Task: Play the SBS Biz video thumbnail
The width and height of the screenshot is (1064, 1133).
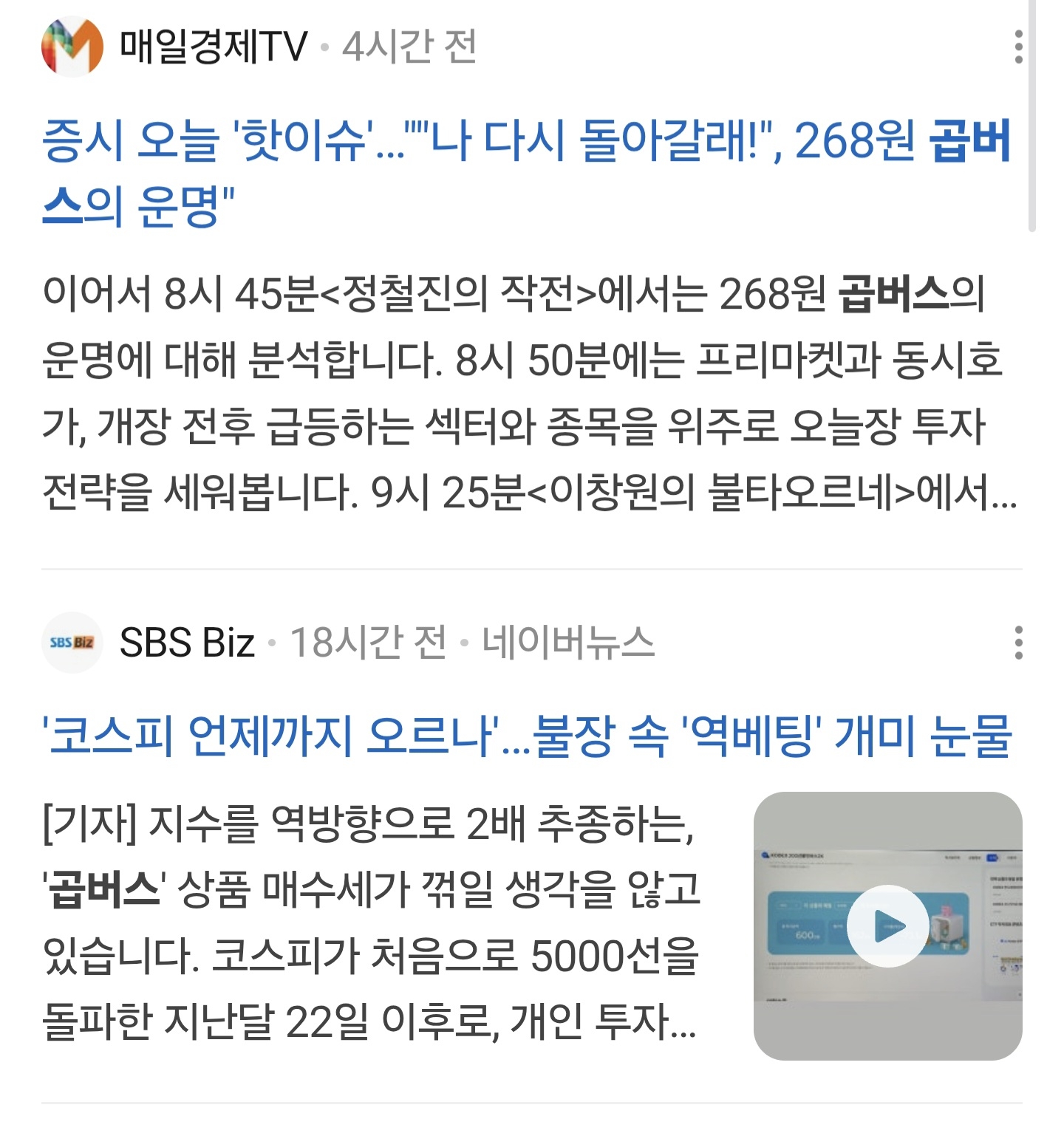Action: (887, 926)
